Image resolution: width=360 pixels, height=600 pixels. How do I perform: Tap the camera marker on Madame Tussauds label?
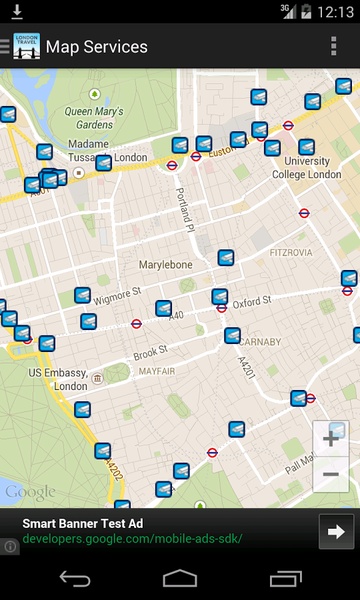tap(103, 163)
